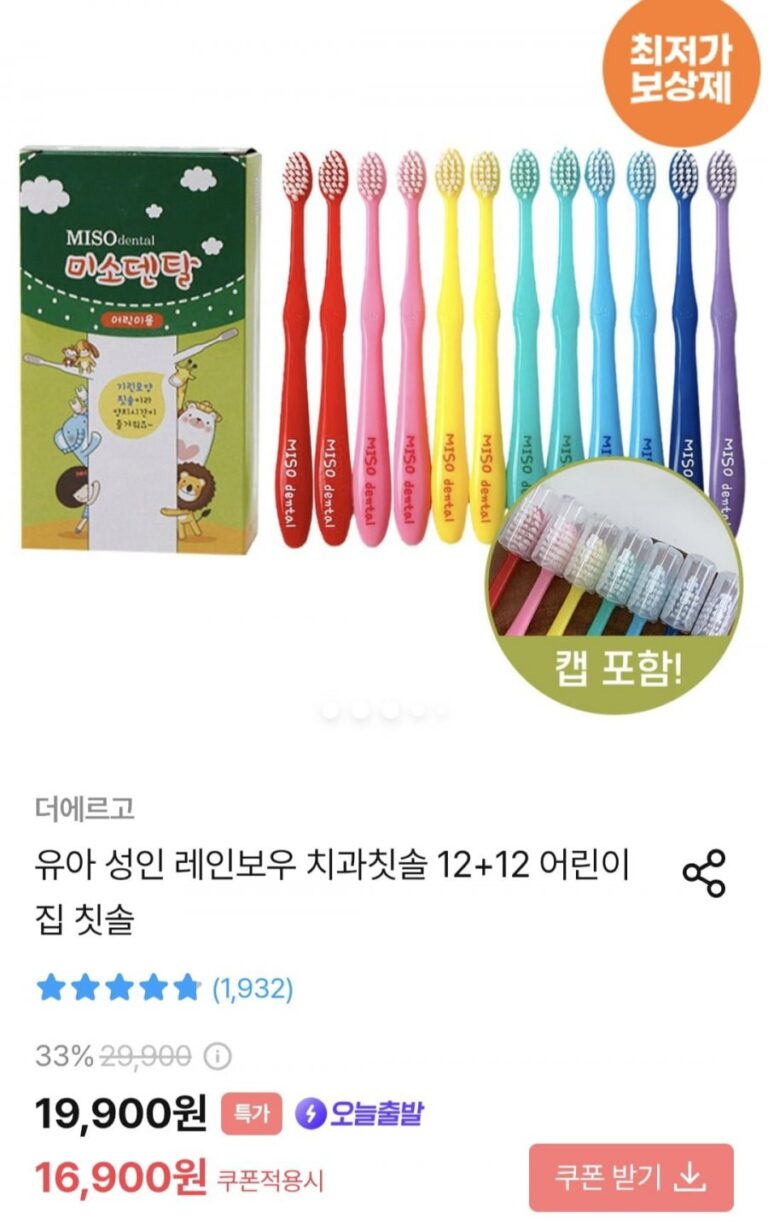The image size is (768, 1225).
Task: Tap the image page indicator dots
Action: coord(384,711)
